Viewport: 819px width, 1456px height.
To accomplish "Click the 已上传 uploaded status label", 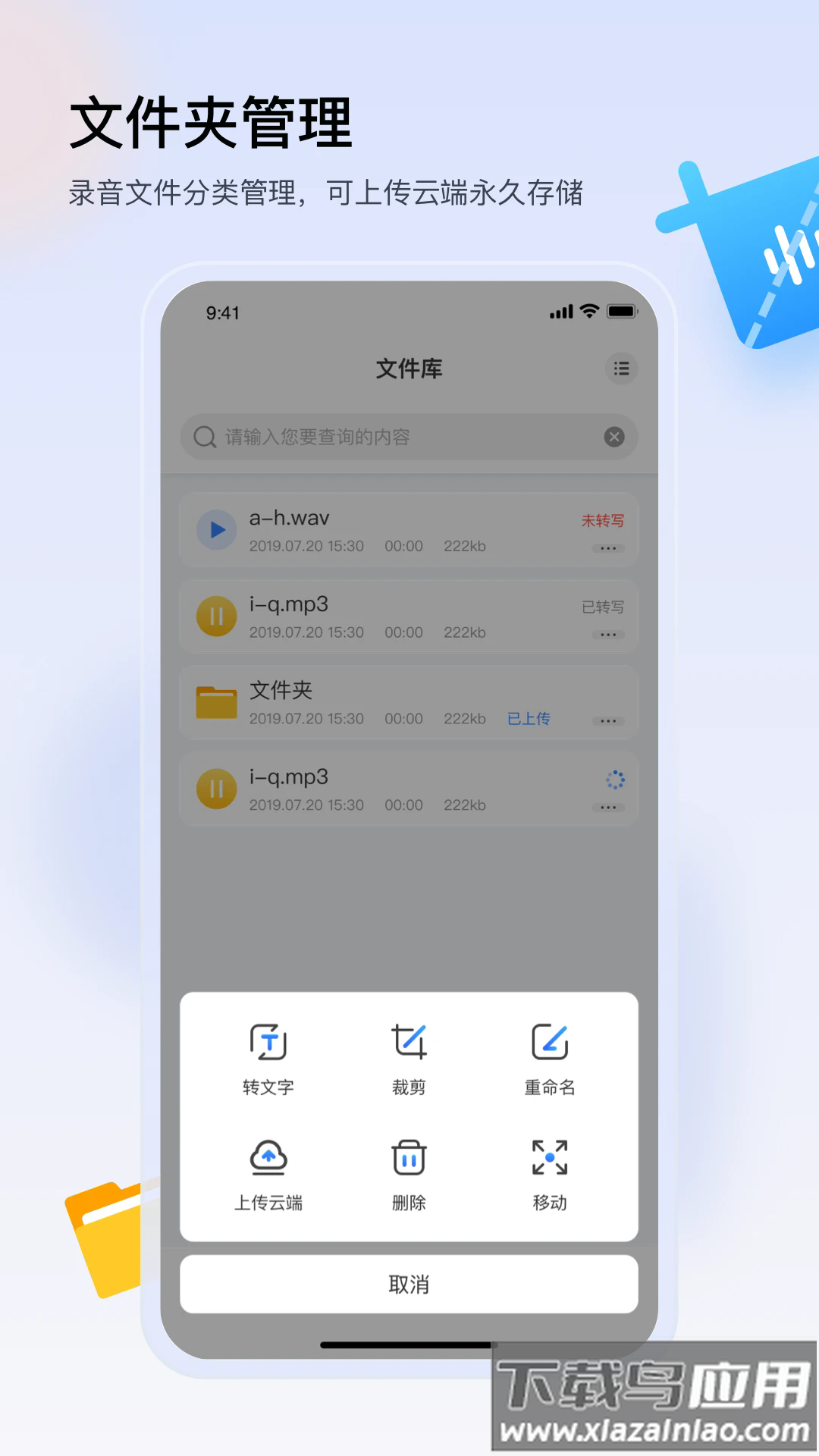I will pyautogui.click(x=529, y=719).
